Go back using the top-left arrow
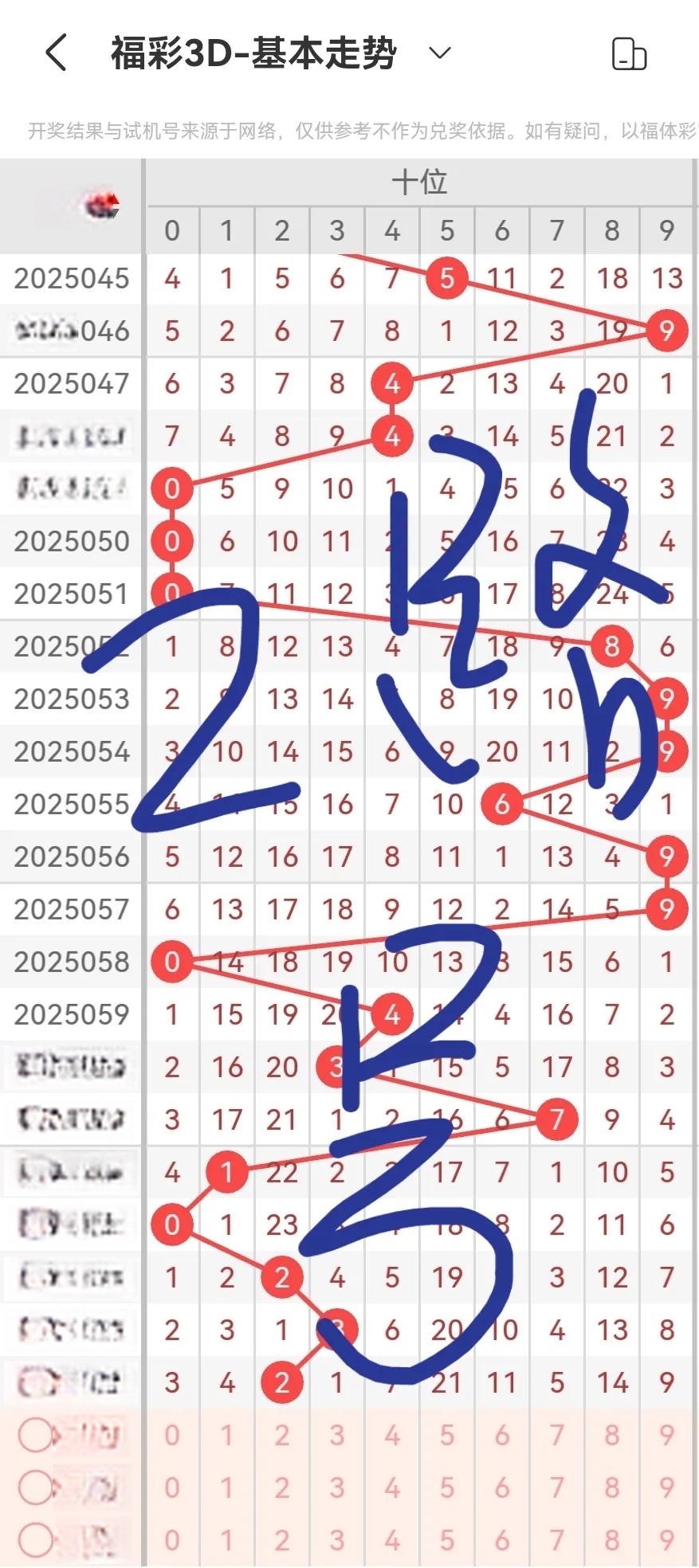Screen dimensions: 699x1568 (x=55, y=53)
